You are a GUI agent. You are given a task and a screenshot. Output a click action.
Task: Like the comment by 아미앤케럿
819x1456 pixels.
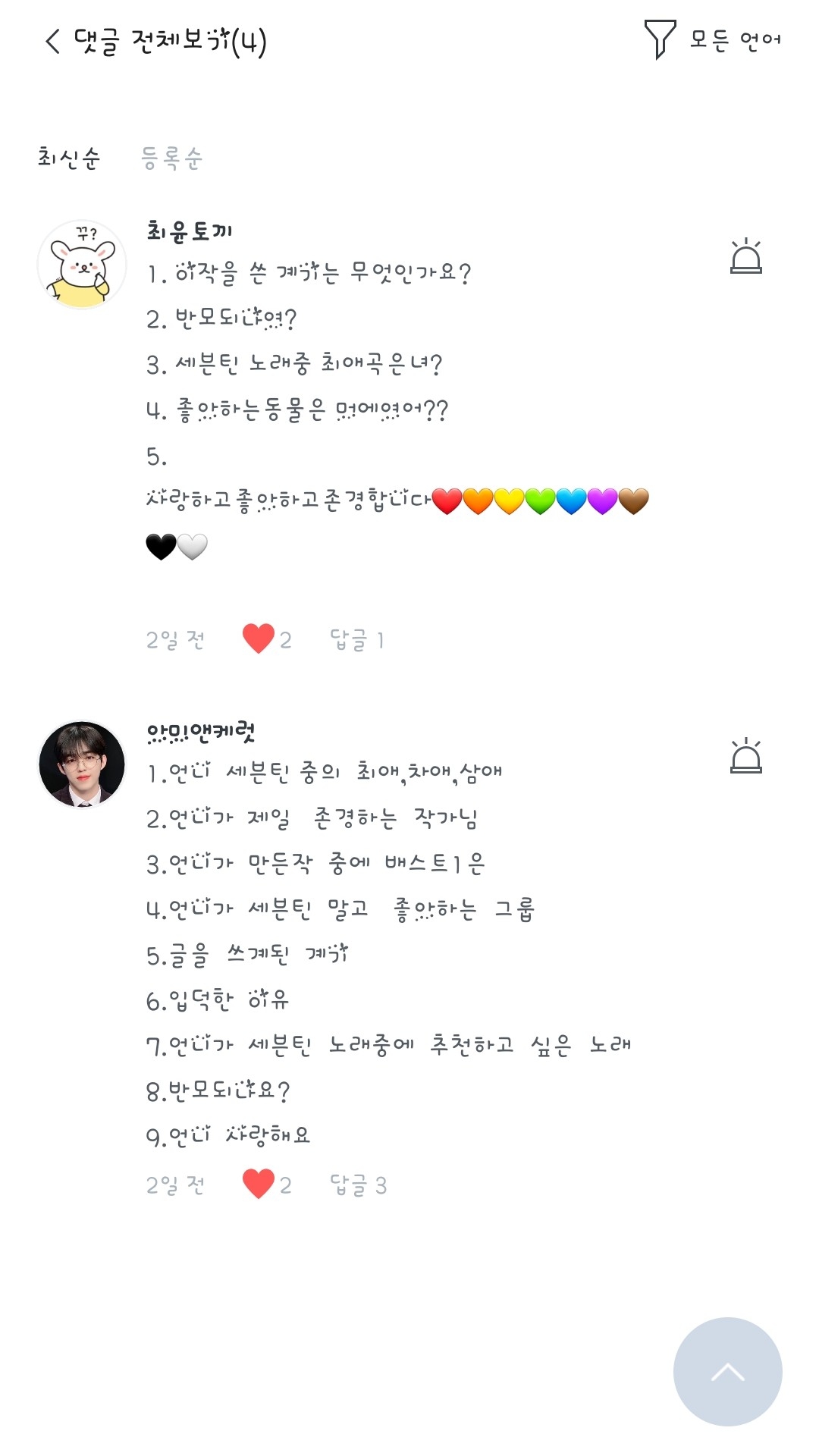pyautogui.click(x=259, y=1184)
